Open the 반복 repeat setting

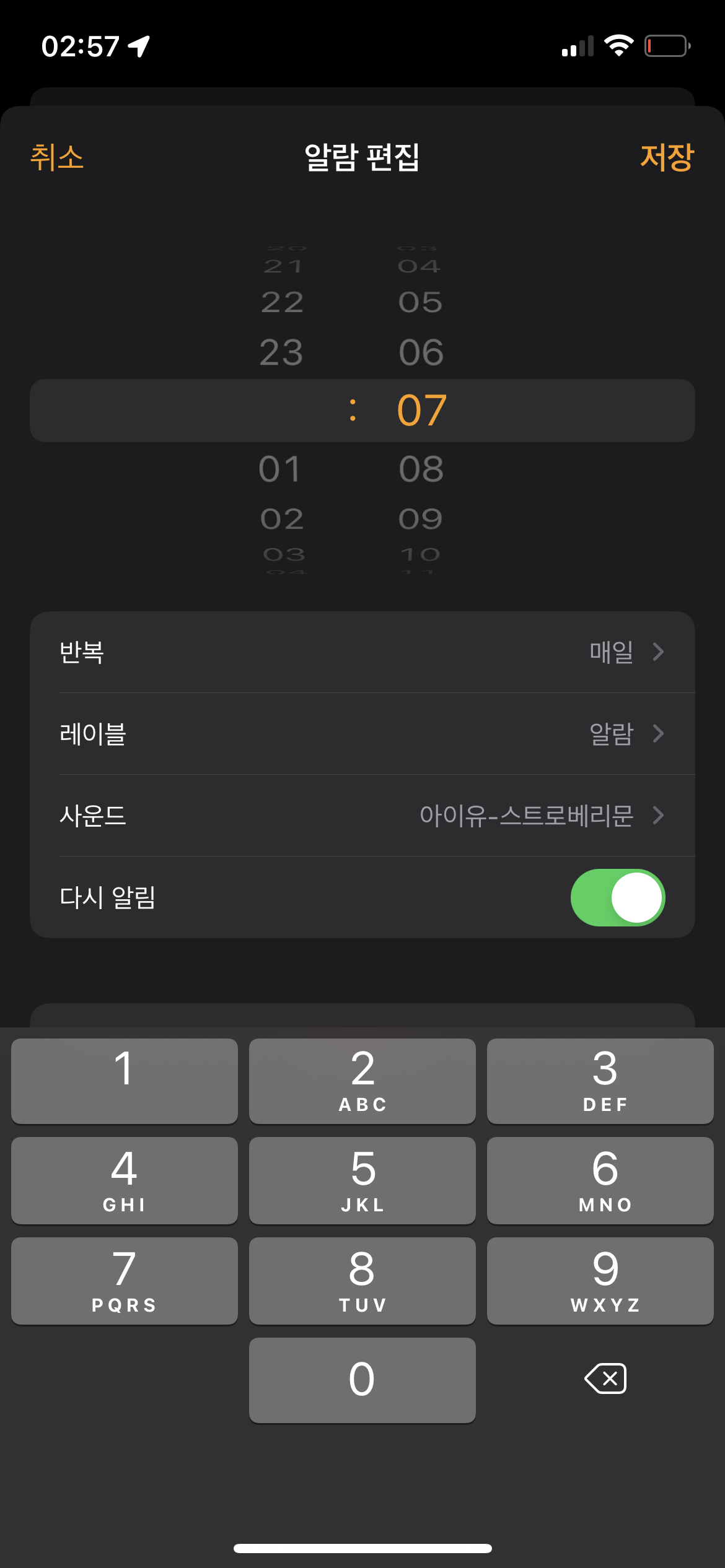click(x=362, y=652)
